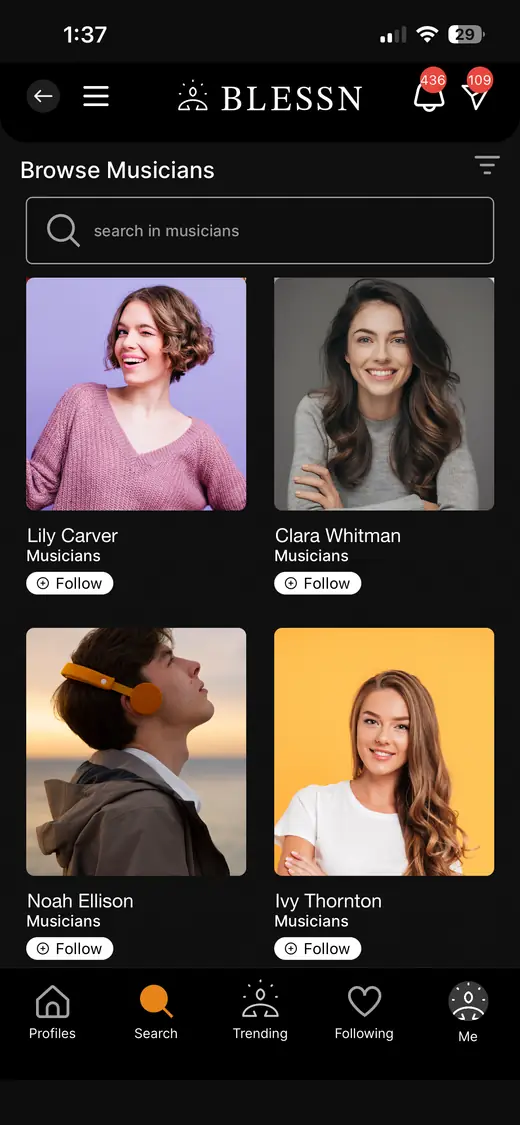Follow Ivy Thornton

coord(317,949)
